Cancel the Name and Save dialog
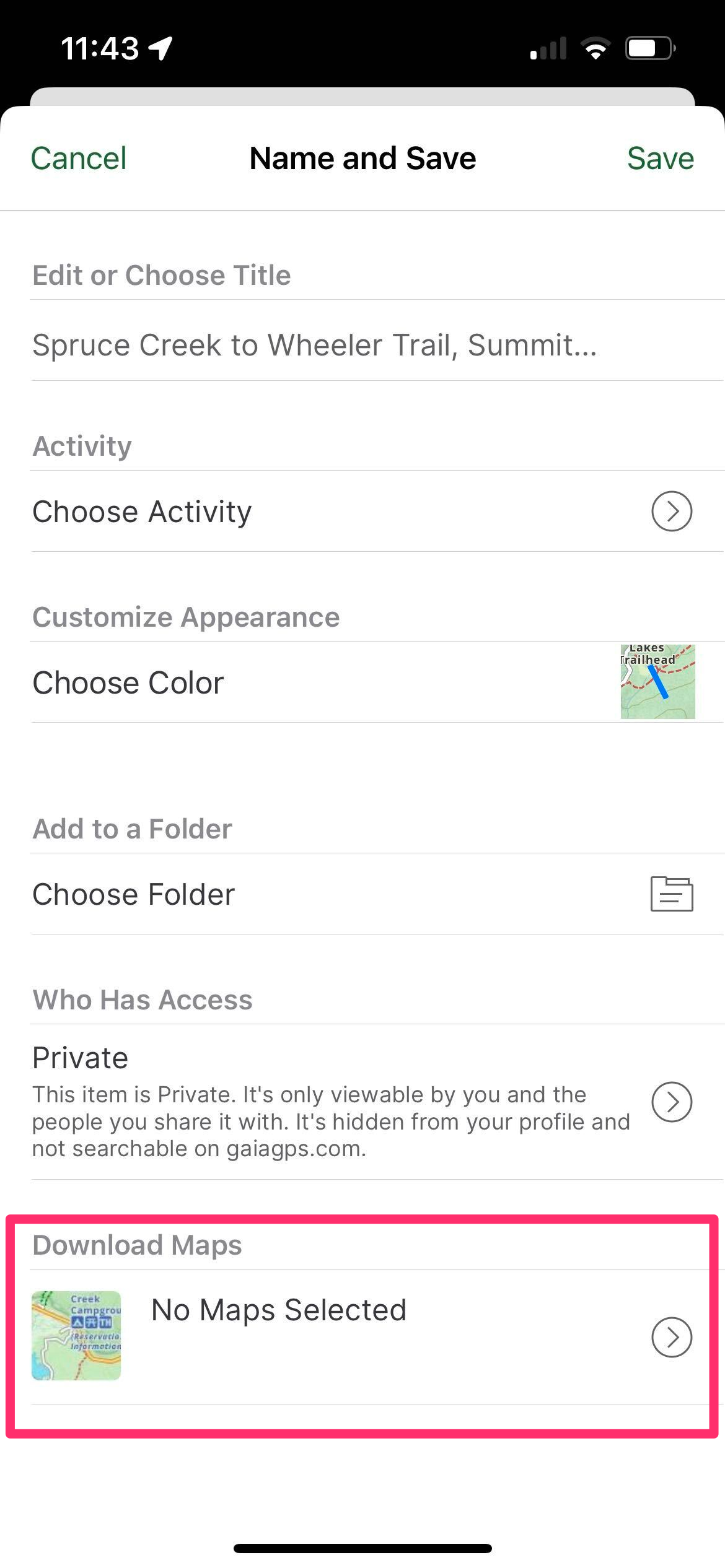This screenshot has height=1568, width=725. point(79,158)
